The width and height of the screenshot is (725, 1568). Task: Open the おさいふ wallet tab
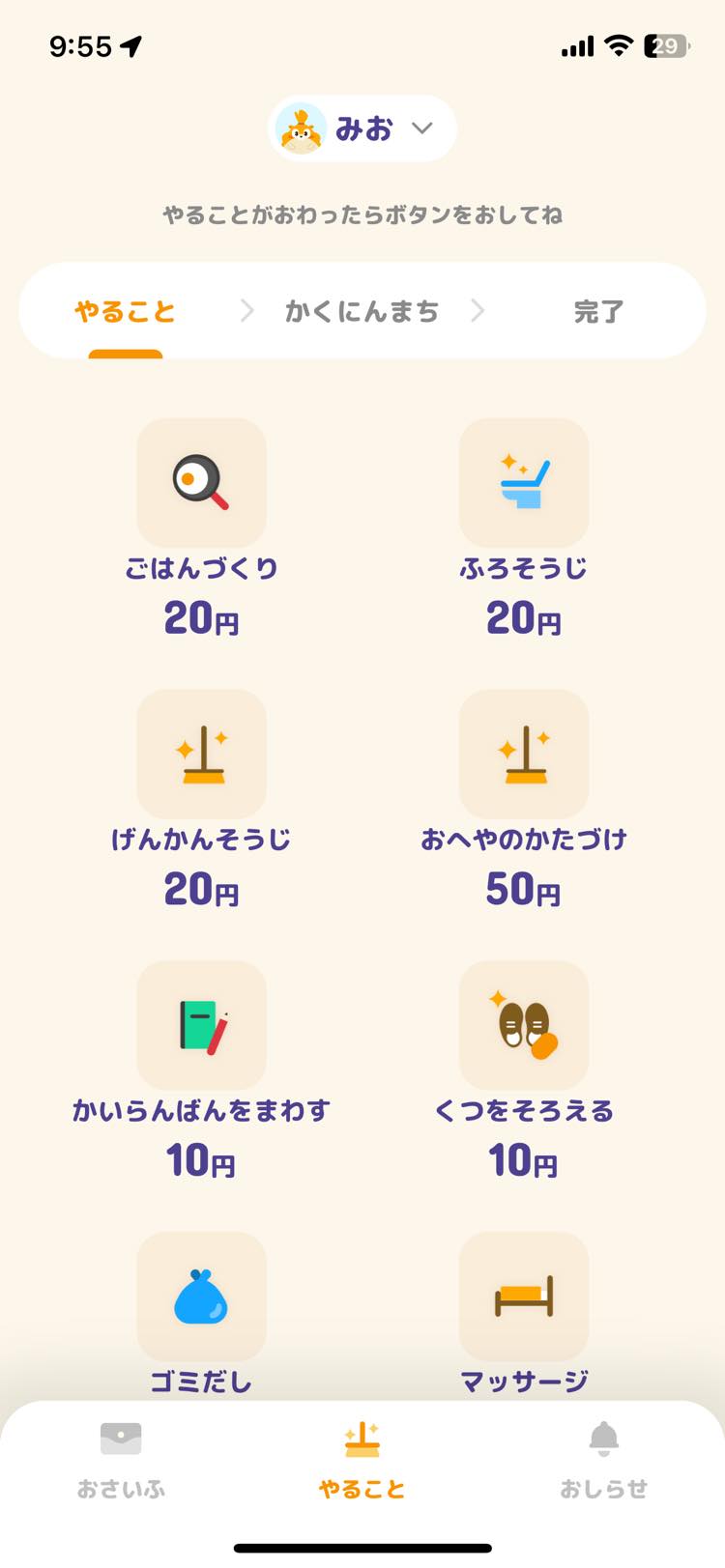click(x=121, y=1459)
